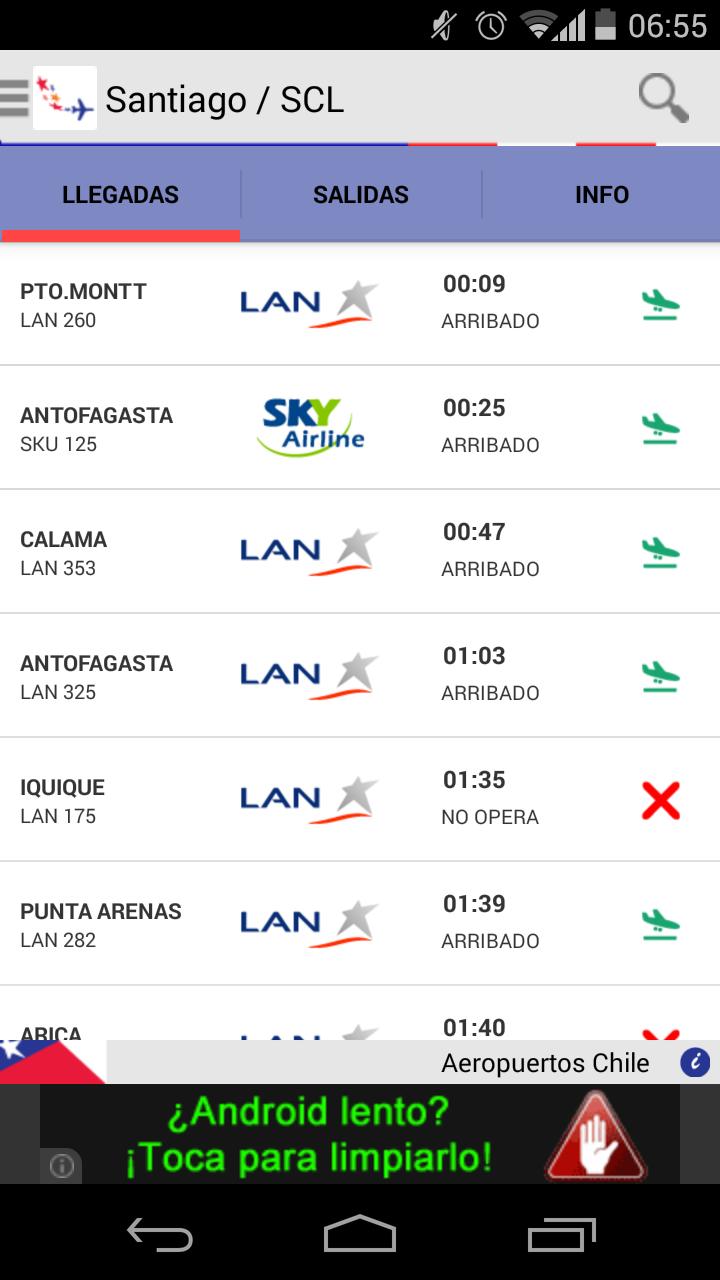Tap the SKY Airline logo on flight SKU 125
This screenshot has height=1280, width=720.
pyautogui.click(x=310, y=425)
